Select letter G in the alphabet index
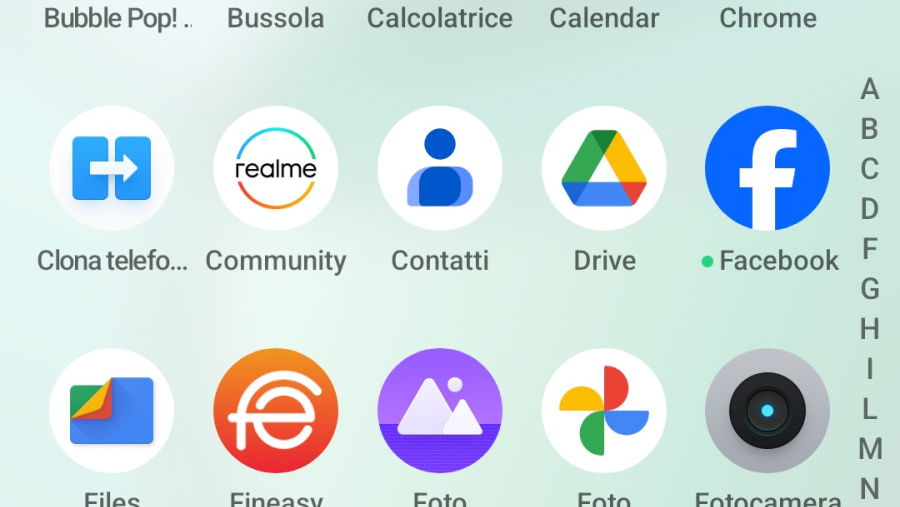The width and height of the screenshot is (900, 507). coord(869,289)
